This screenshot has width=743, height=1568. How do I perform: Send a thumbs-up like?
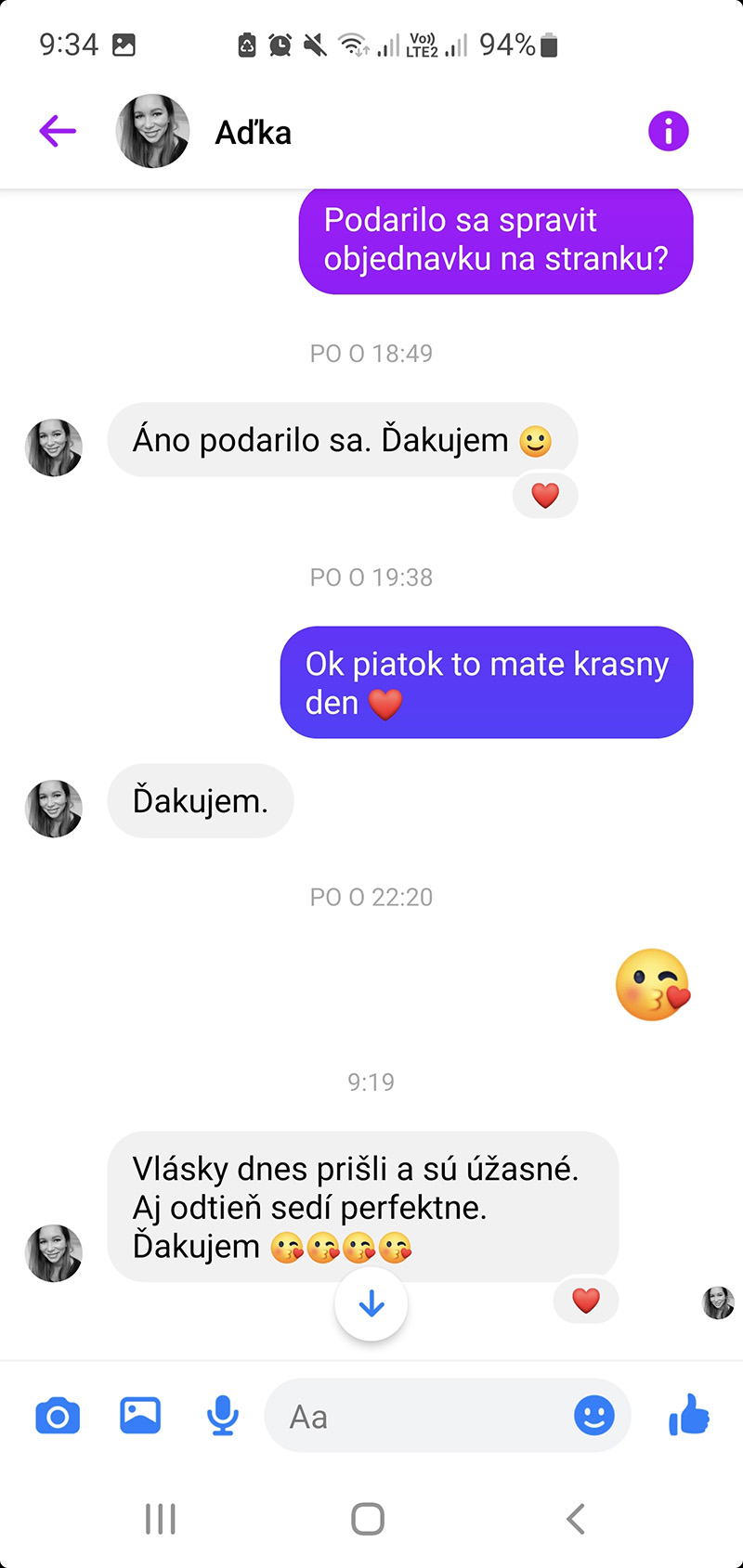[x=689, y=1415]
